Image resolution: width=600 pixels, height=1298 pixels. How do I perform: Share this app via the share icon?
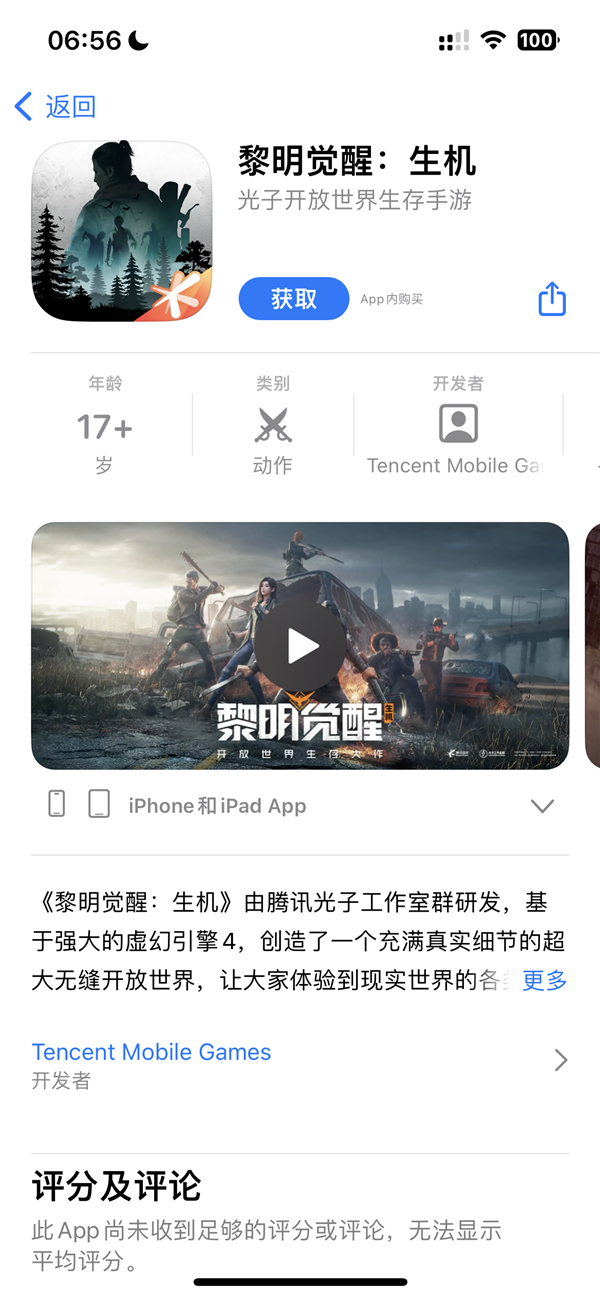[552, 299]
